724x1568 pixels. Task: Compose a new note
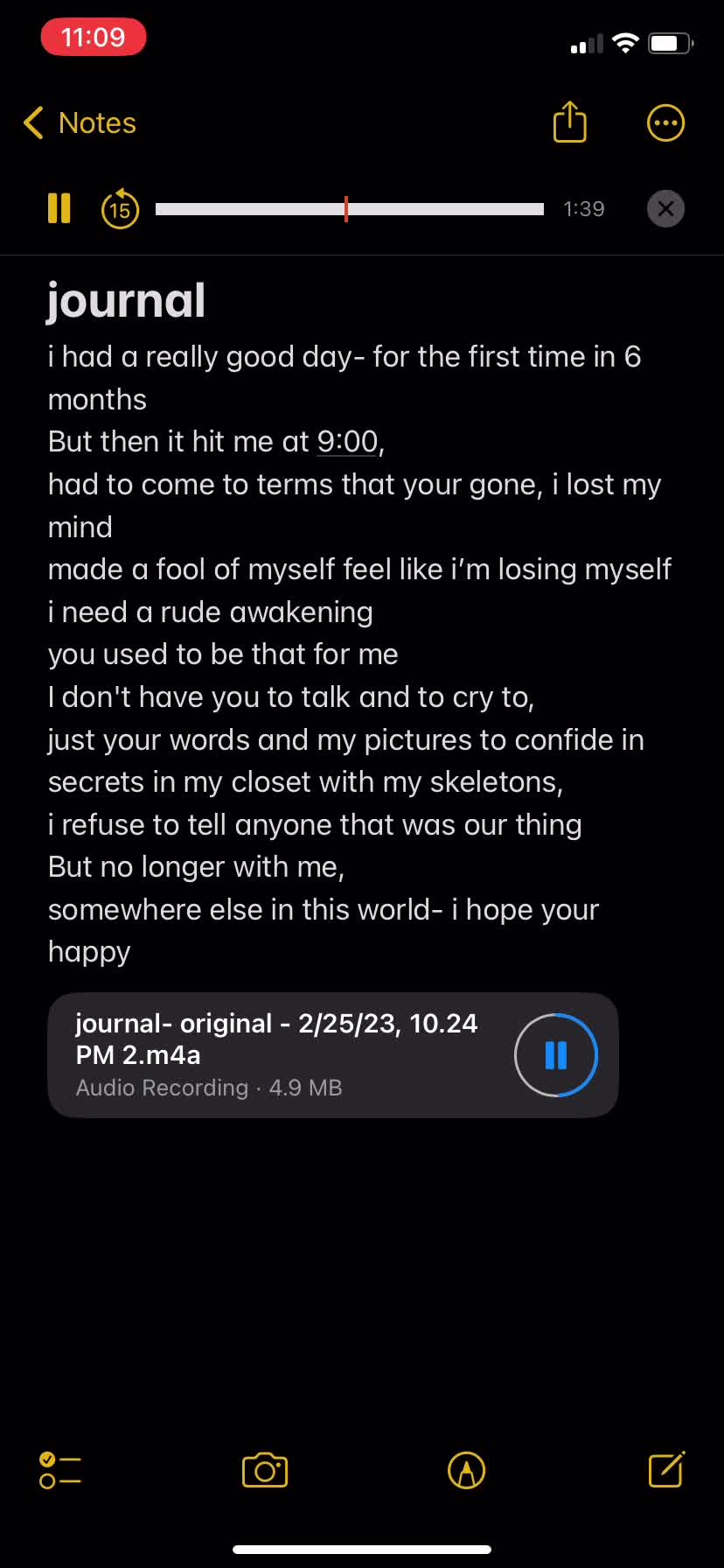(x=666, y=1470)
